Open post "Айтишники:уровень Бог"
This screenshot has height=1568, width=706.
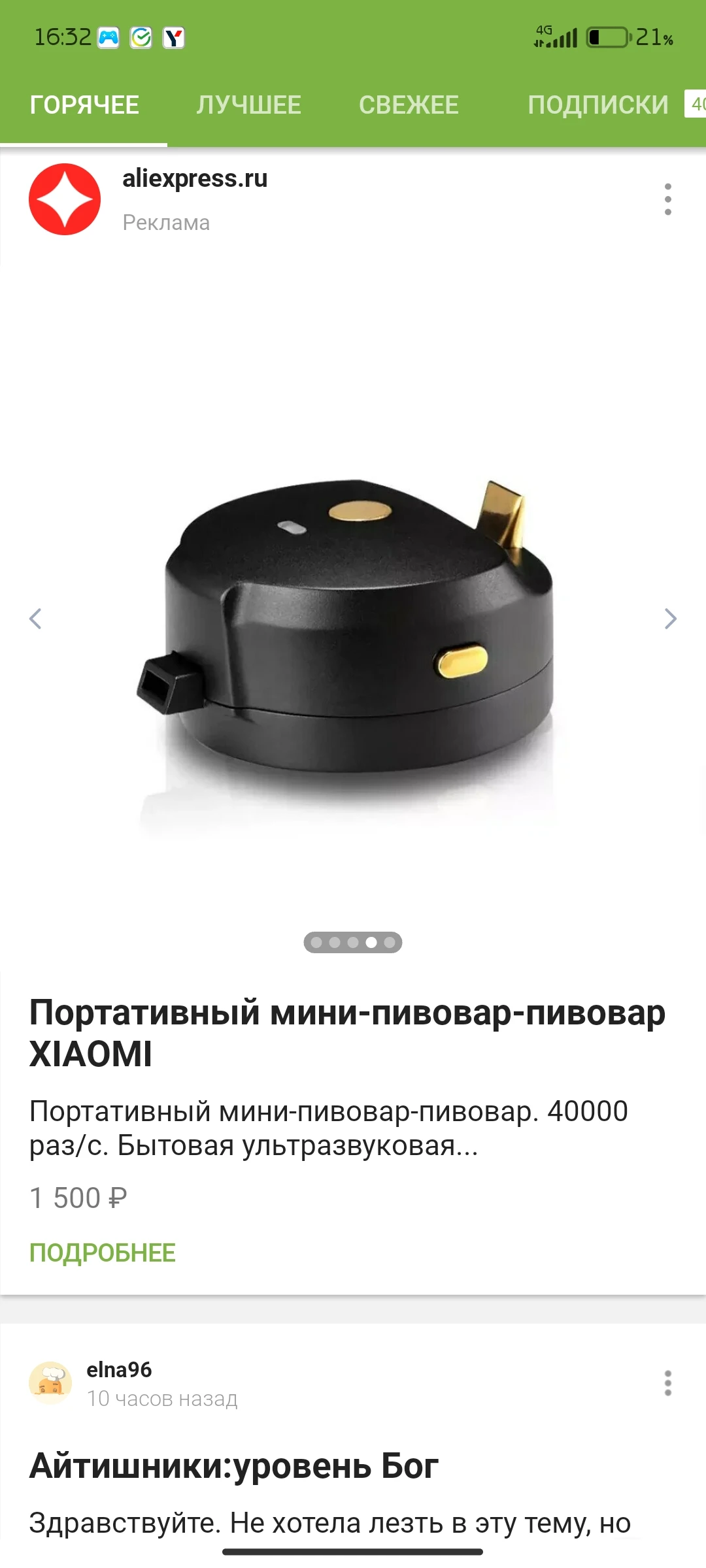[x=233, y=1466]
